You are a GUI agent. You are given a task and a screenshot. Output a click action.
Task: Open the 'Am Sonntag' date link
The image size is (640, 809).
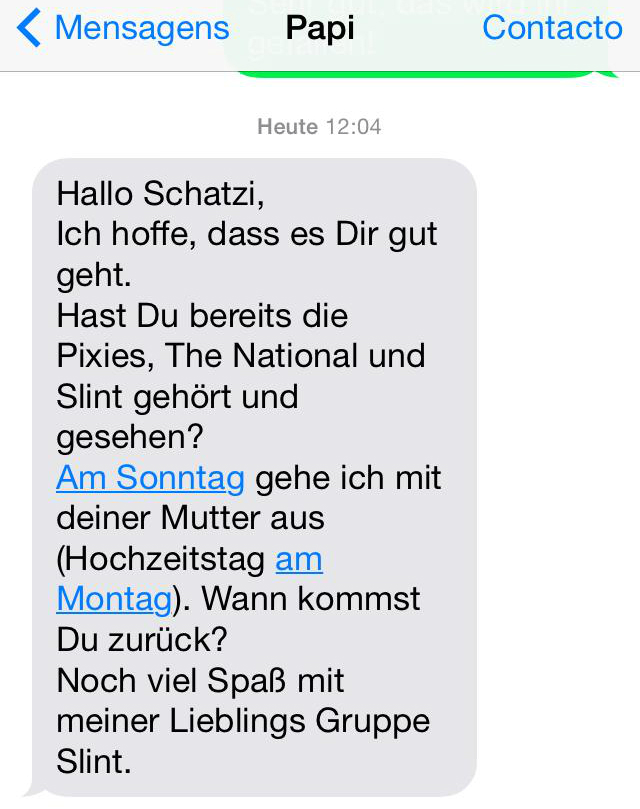point(150,479)
